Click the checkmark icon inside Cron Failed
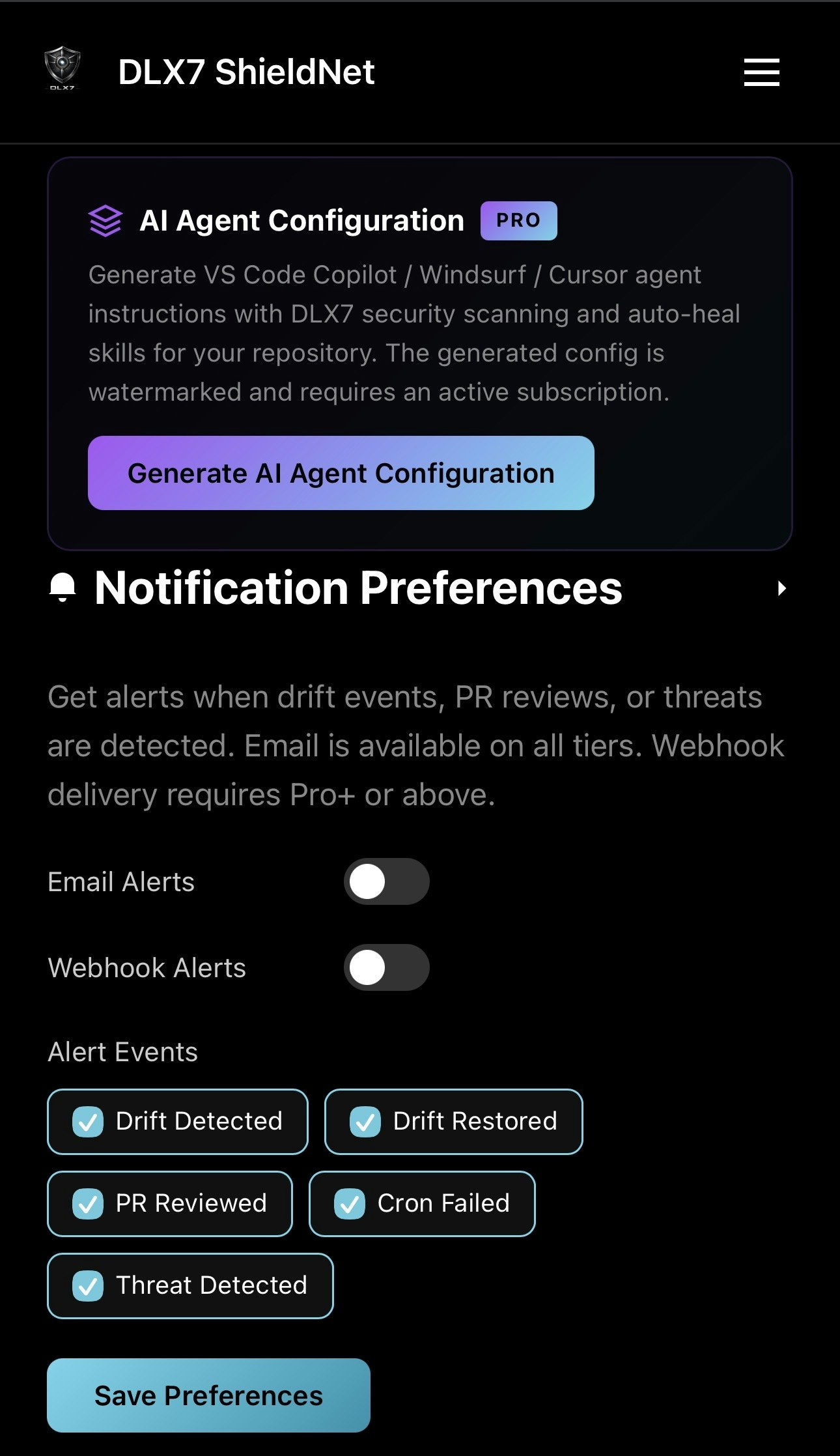Viewport: 840px width, 1456px height. coord(351,1203)
